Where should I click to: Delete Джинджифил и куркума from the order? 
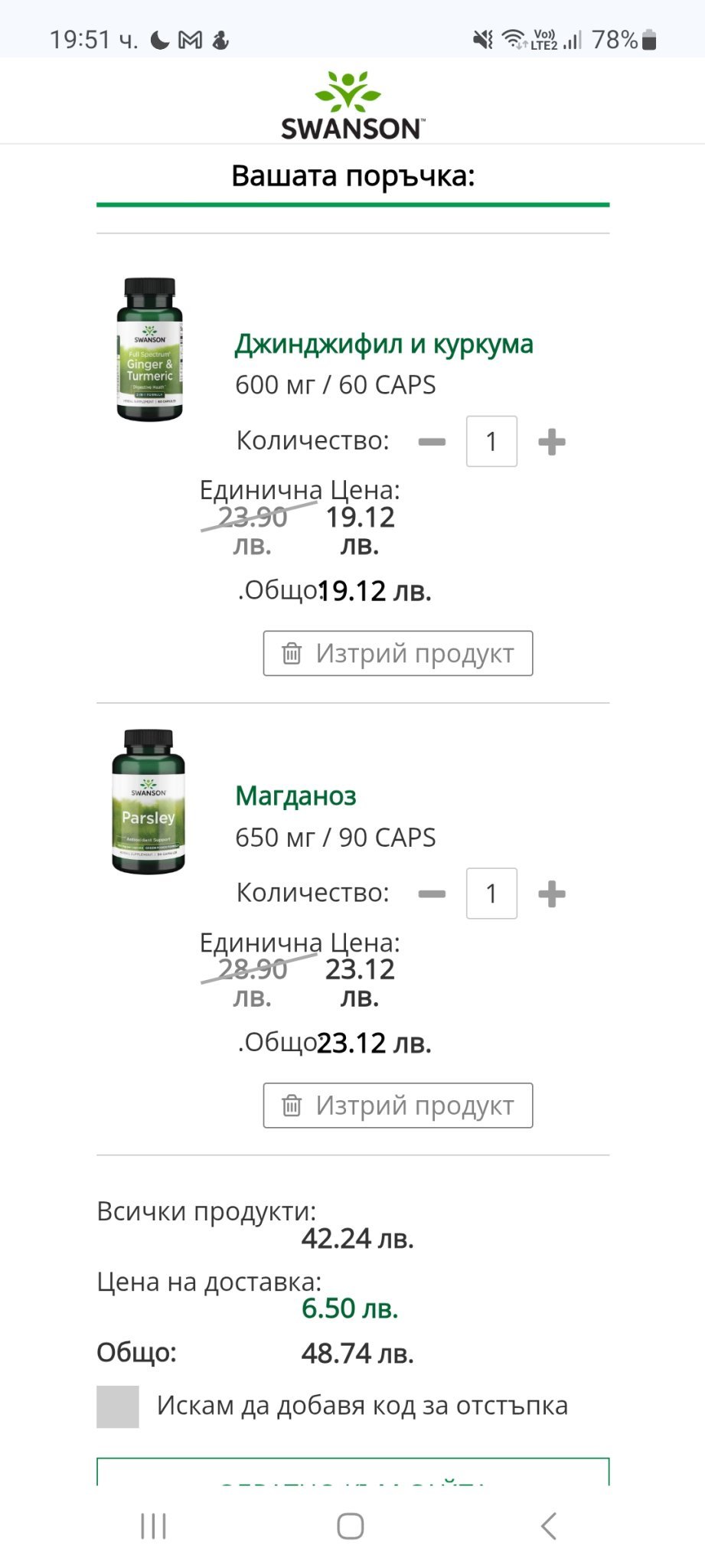[x=398, y=653]
